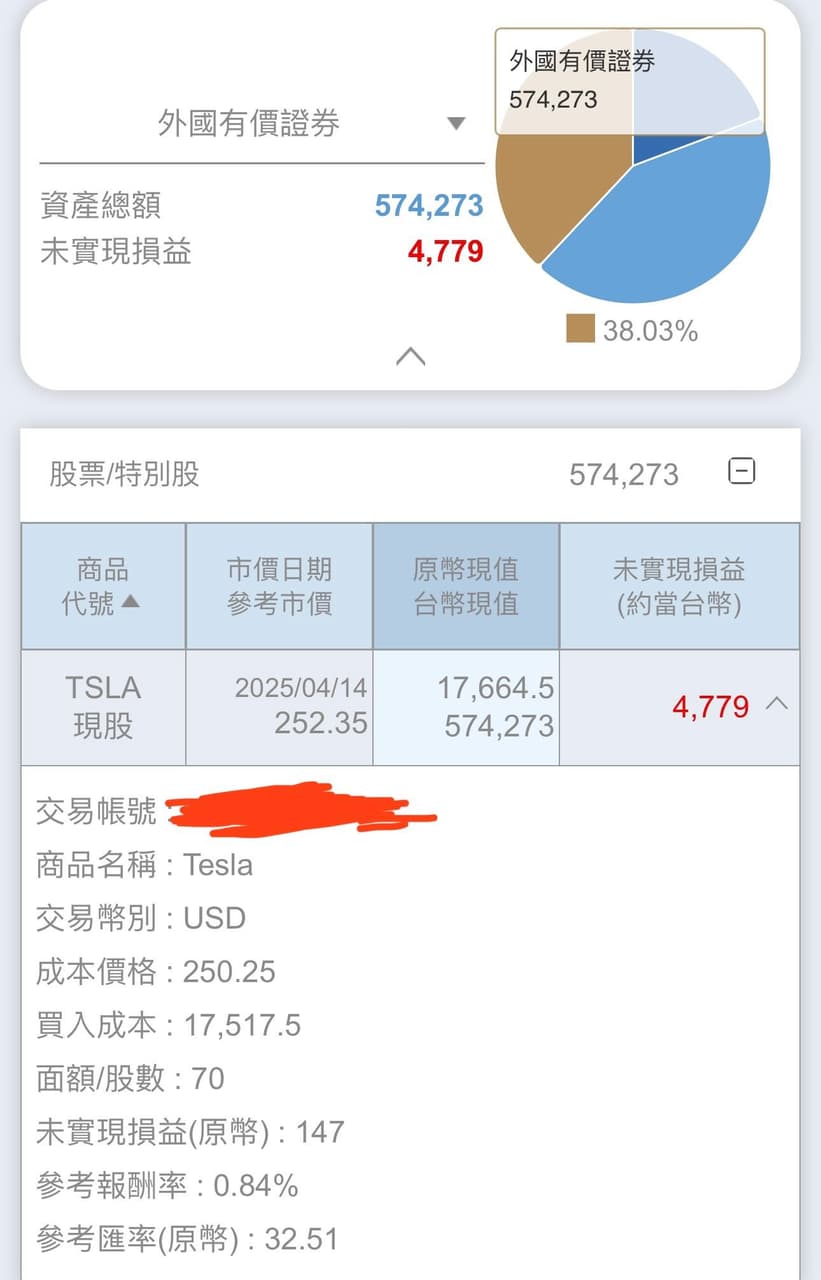Click the TSLA 現股 product code cell
Image resolution: width=821 pixels, height=1280 pixels.
point(103,706)
